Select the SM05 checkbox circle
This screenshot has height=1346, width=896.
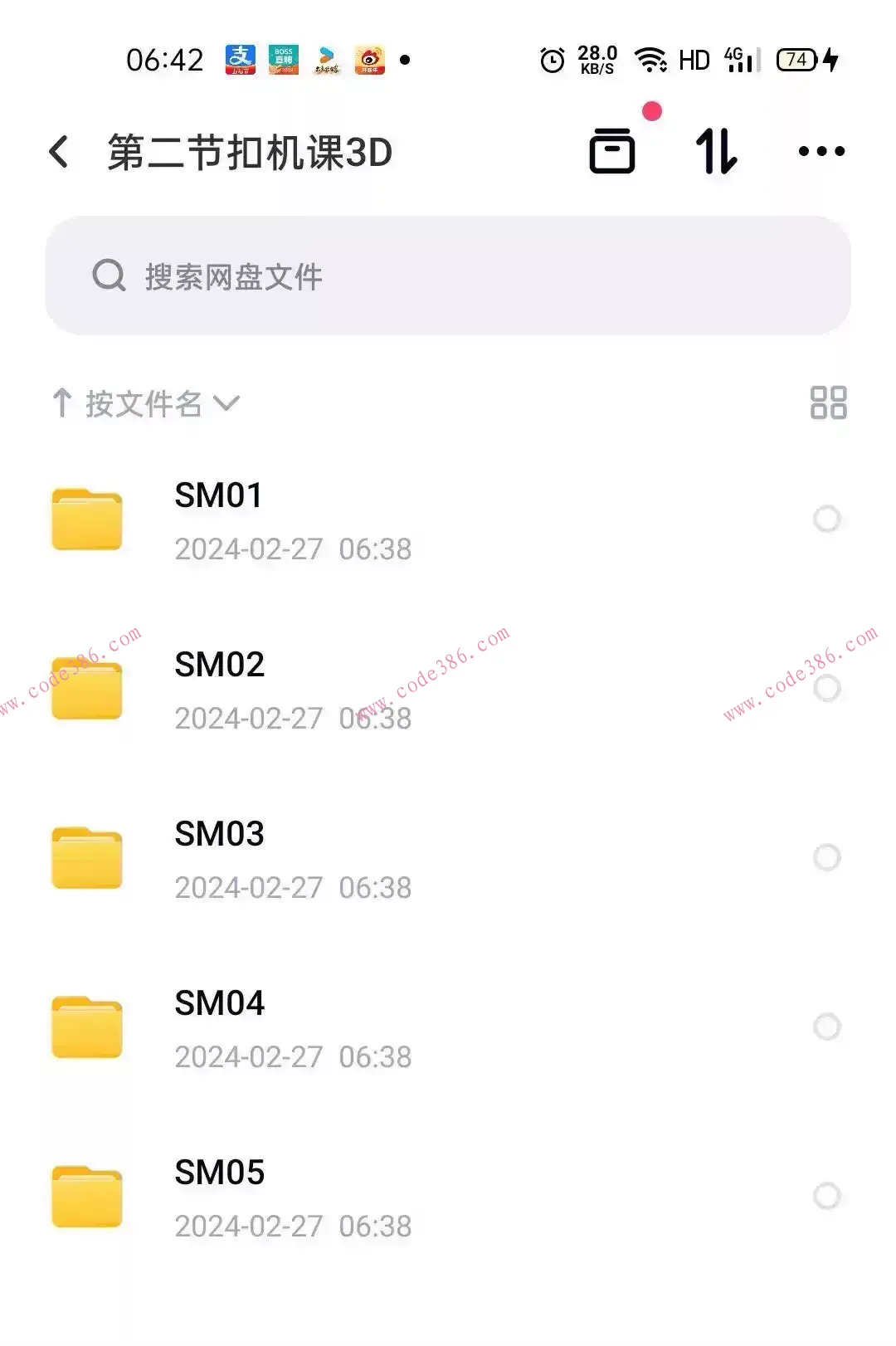(x=827, y=1197)
